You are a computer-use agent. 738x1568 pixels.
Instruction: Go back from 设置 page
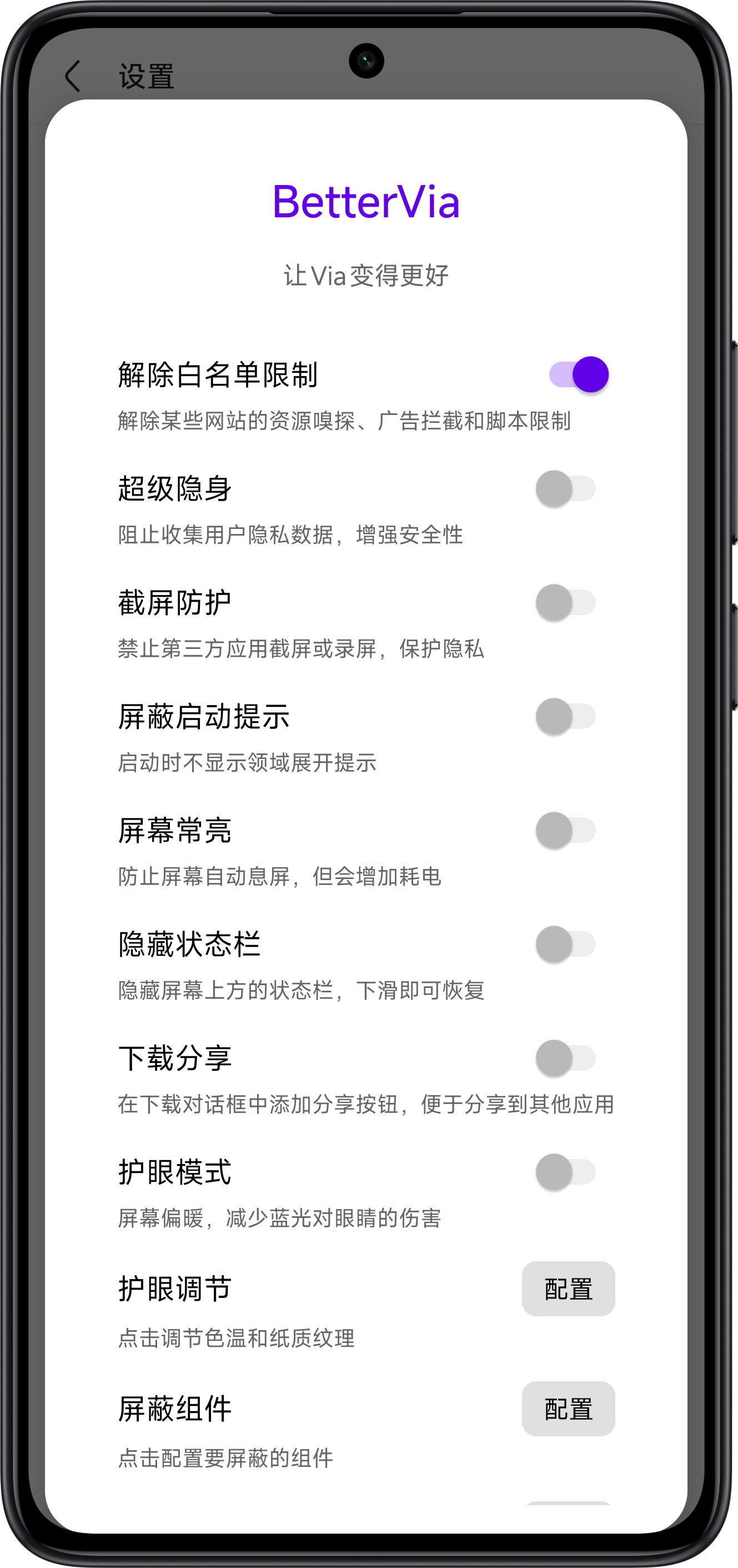(x=73, y=76)
